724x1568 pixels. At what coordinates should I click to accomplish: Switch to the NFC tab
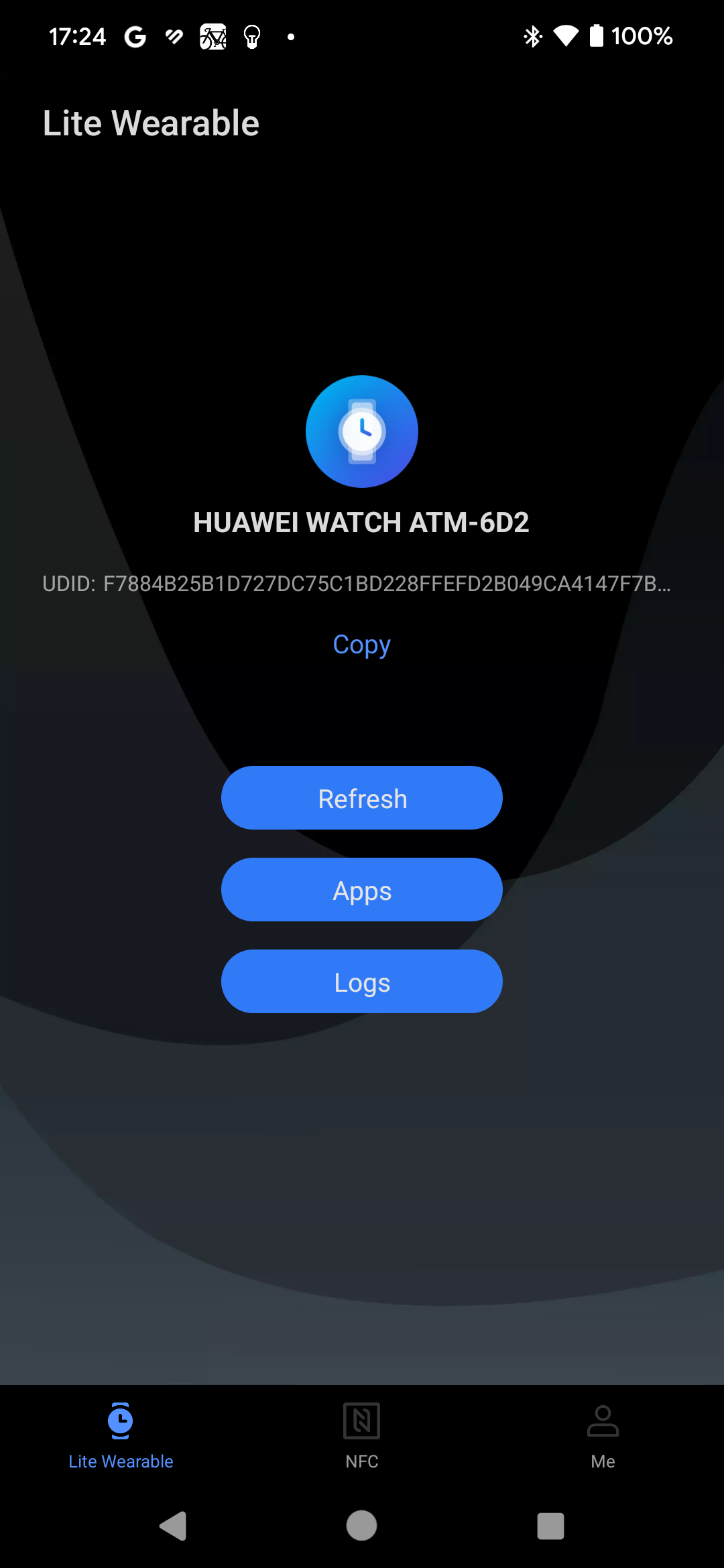[x=361, y=1436]
